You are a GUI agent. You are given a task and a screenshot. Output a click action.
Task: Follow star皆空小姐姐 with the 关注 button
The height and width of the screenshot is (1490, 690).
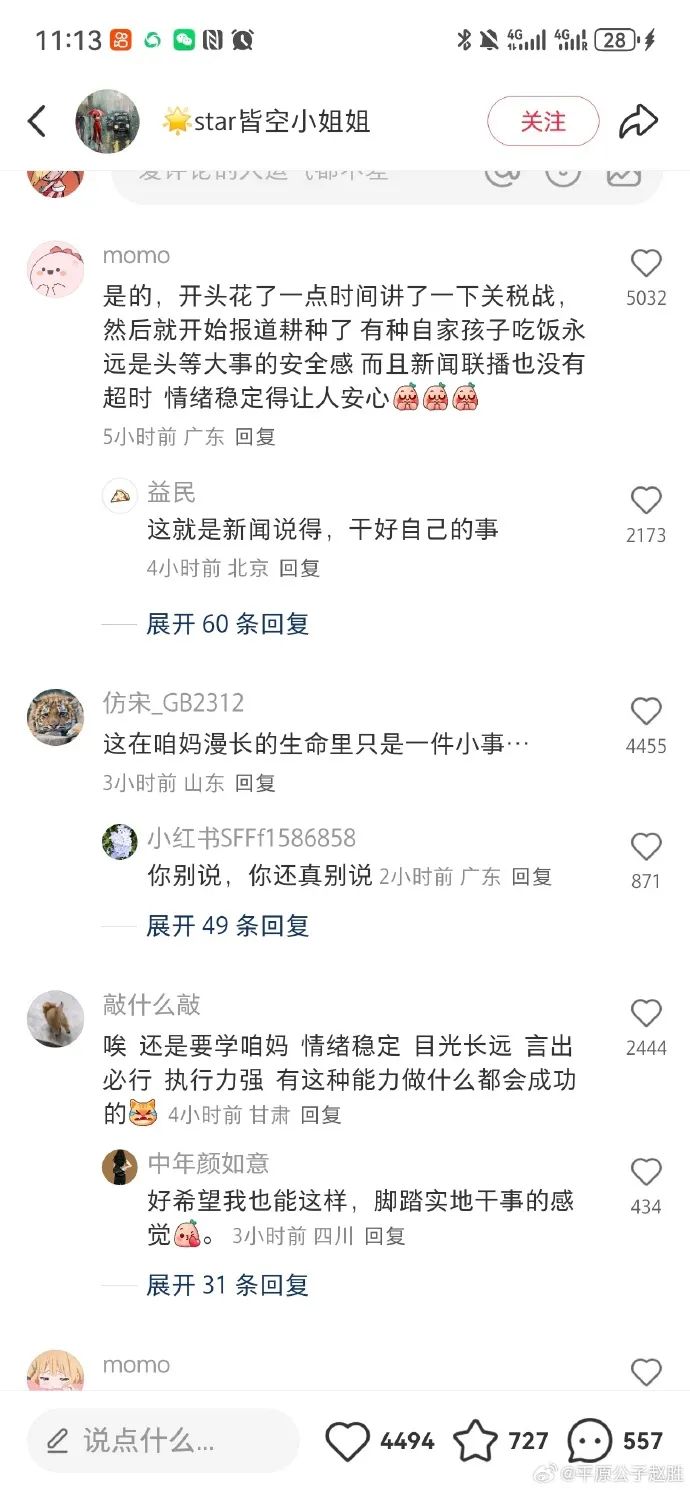pos(543,122)
